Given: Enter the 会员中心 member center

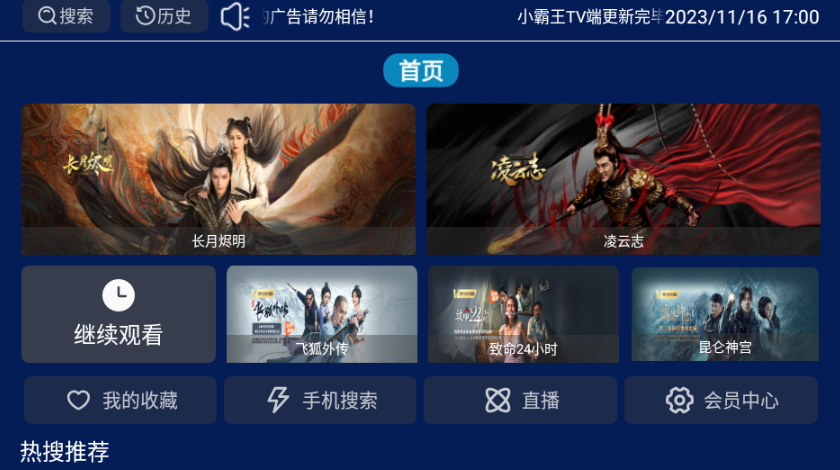Looking at the screenshot, I should pyautogui.click(x=721, y=400).
